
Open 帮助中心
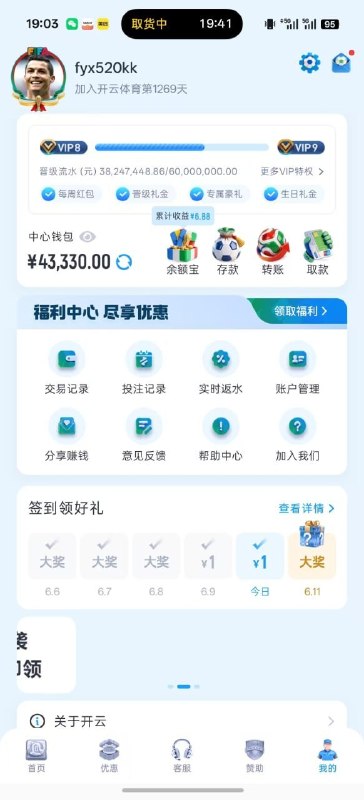coord(221,435)
